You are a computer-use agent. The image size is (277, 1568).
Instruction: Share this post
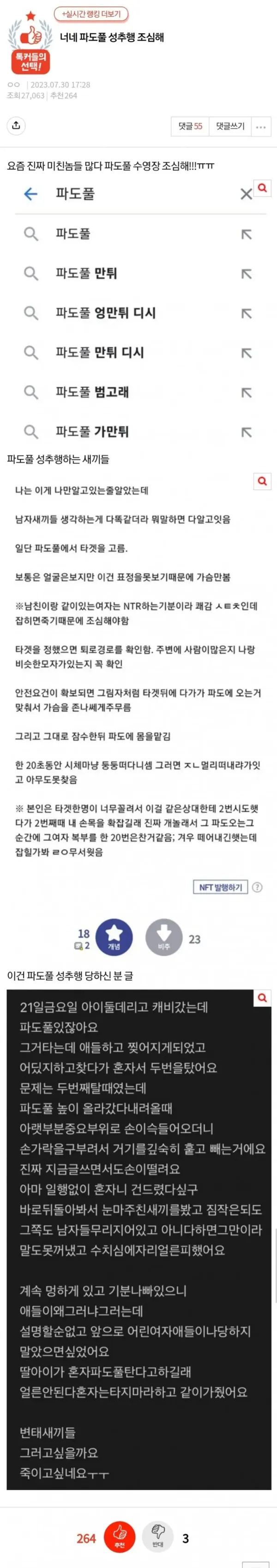(x=16, y=125)
